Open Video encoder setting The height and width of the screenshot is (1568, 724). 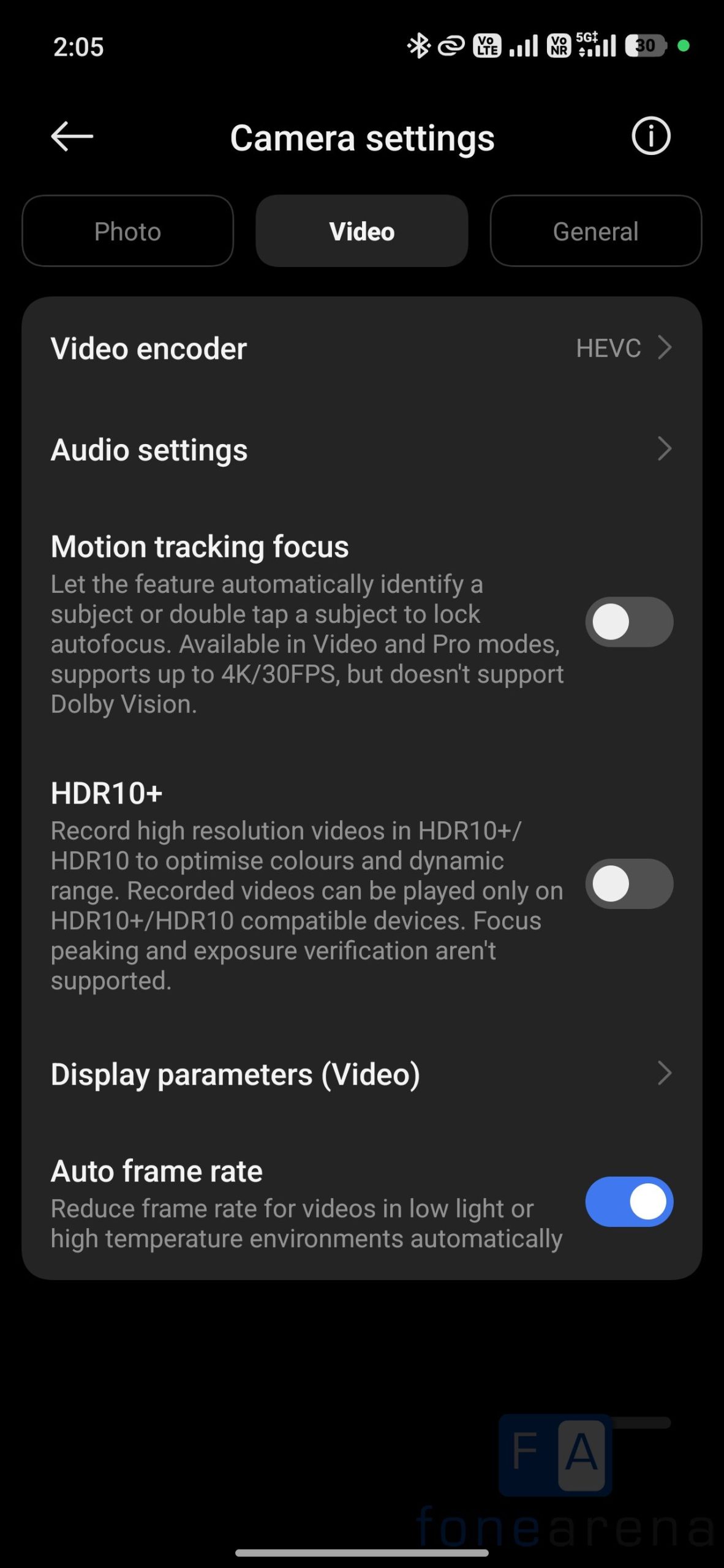[x=361, y=349]
